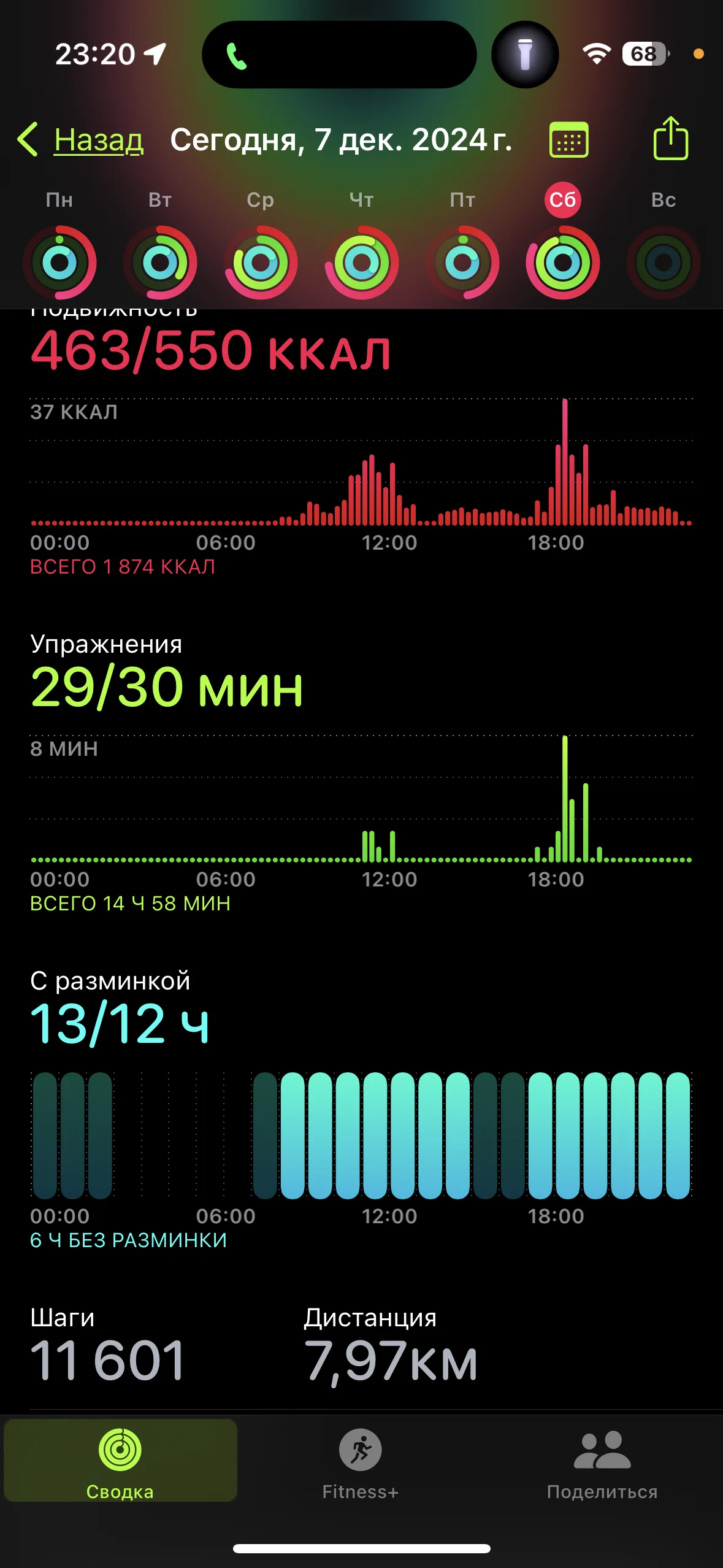Switch to the Fitness+ tab

click(361, 1462)
